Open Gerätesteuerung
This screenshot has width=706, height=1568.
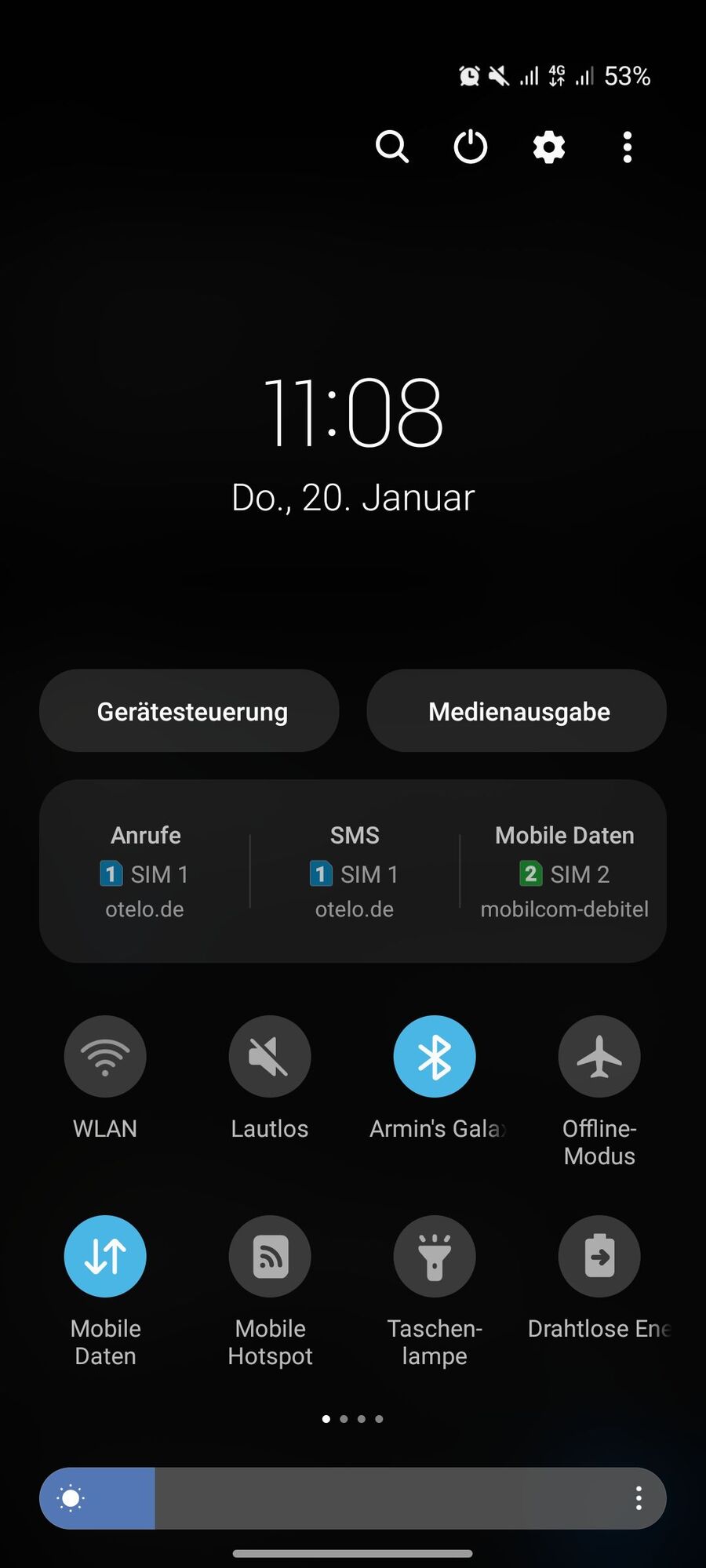click(x=189, y=711)
